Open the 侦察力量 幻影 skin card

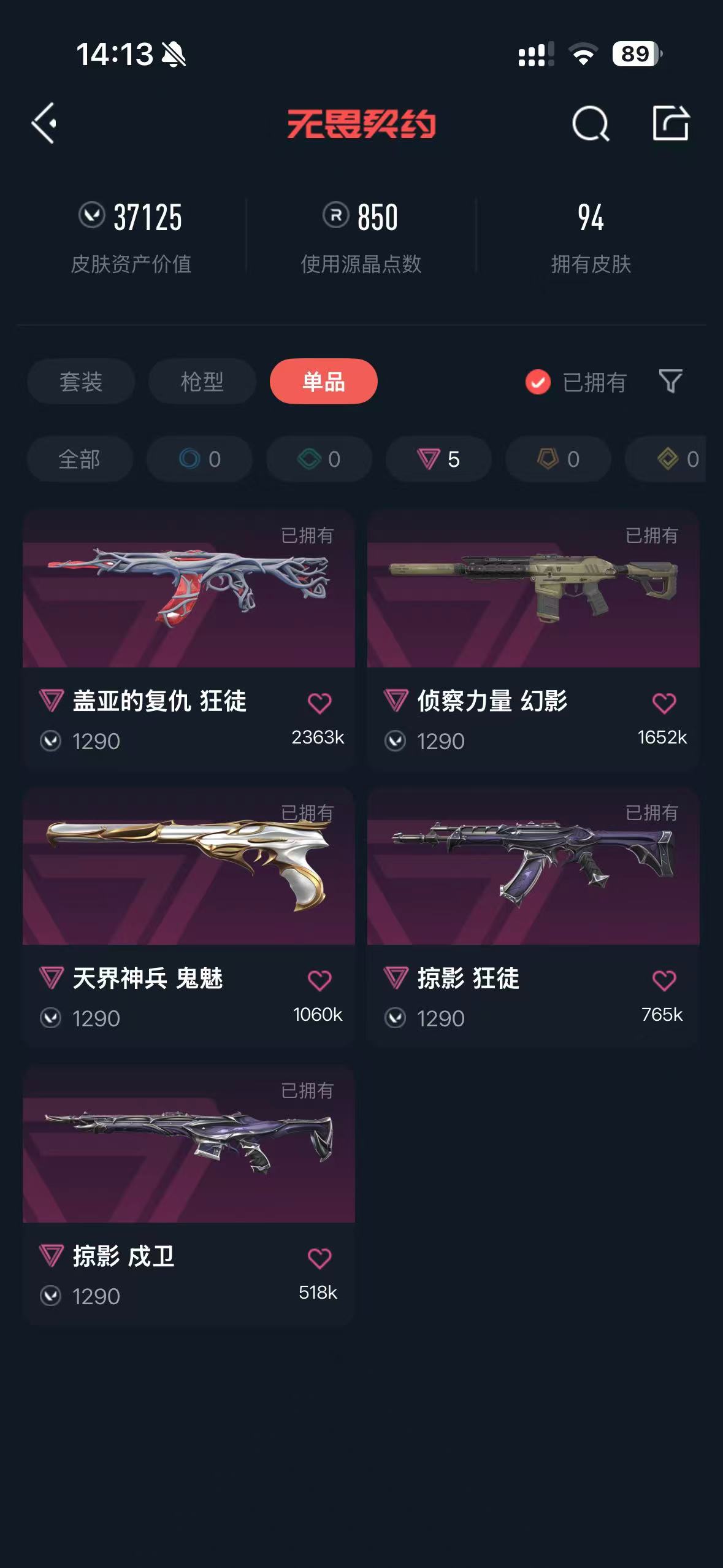click(534, 639)
